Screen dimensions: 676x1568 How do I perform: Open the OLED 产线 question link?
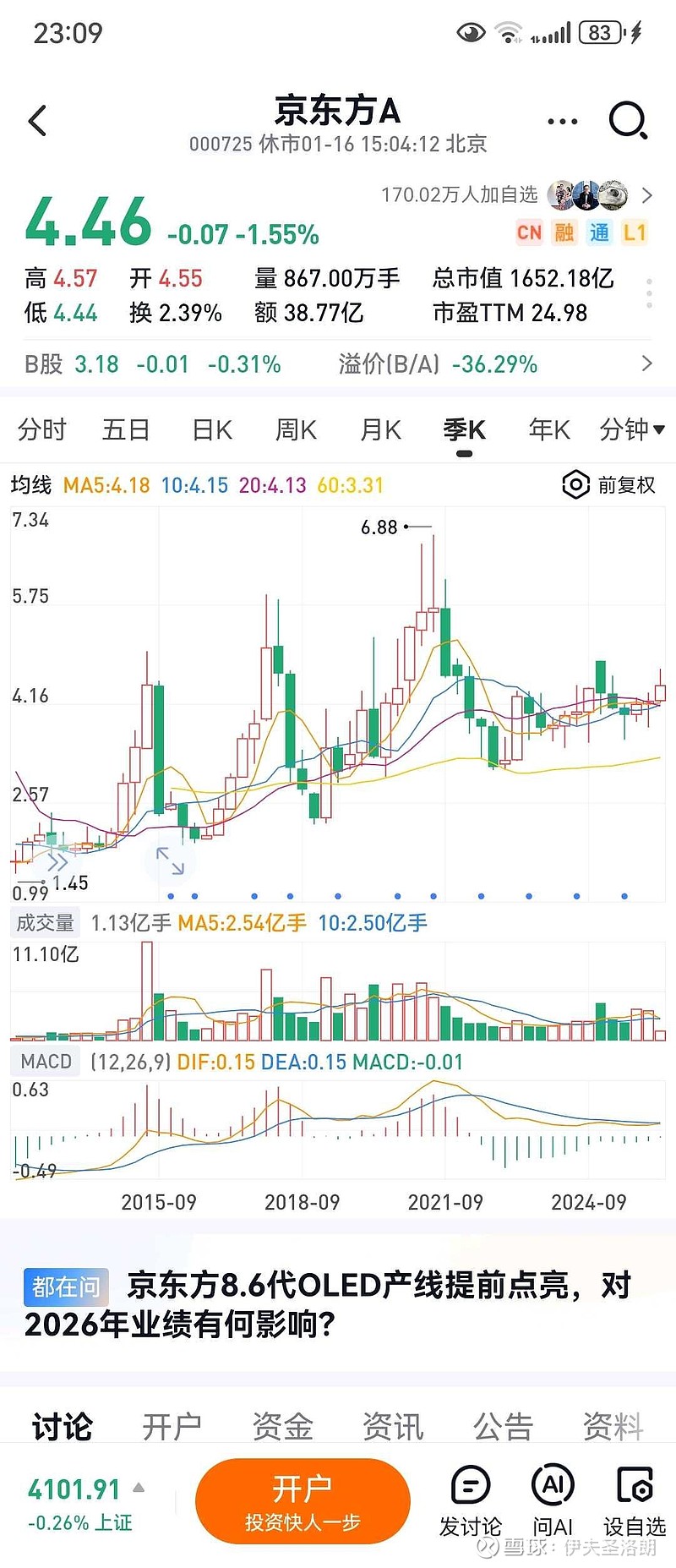tap(338, 1304)
